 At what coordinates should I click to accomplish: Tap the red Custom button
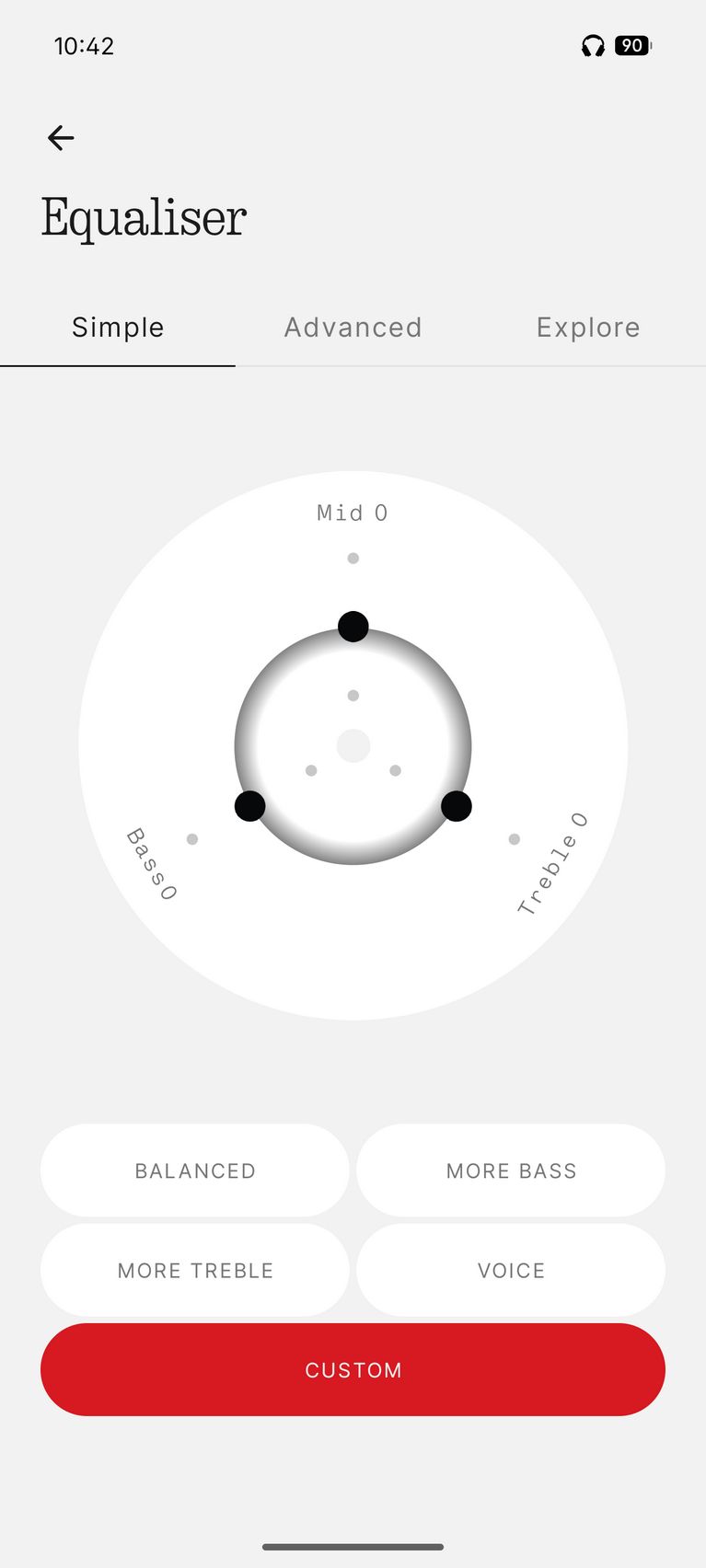click(x=353, y=1369)
